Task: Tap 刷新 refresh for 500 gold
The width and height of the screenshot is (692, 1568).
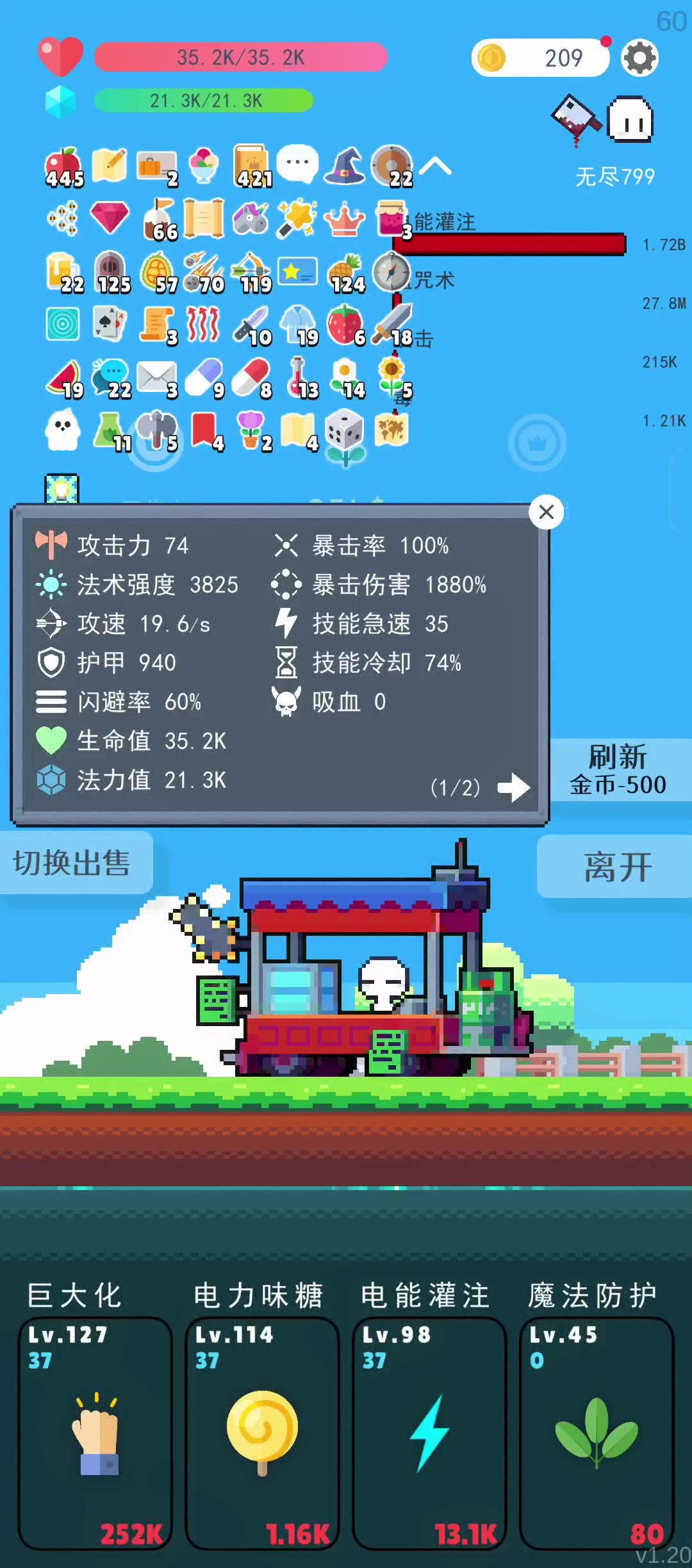Action: (618, 770)
